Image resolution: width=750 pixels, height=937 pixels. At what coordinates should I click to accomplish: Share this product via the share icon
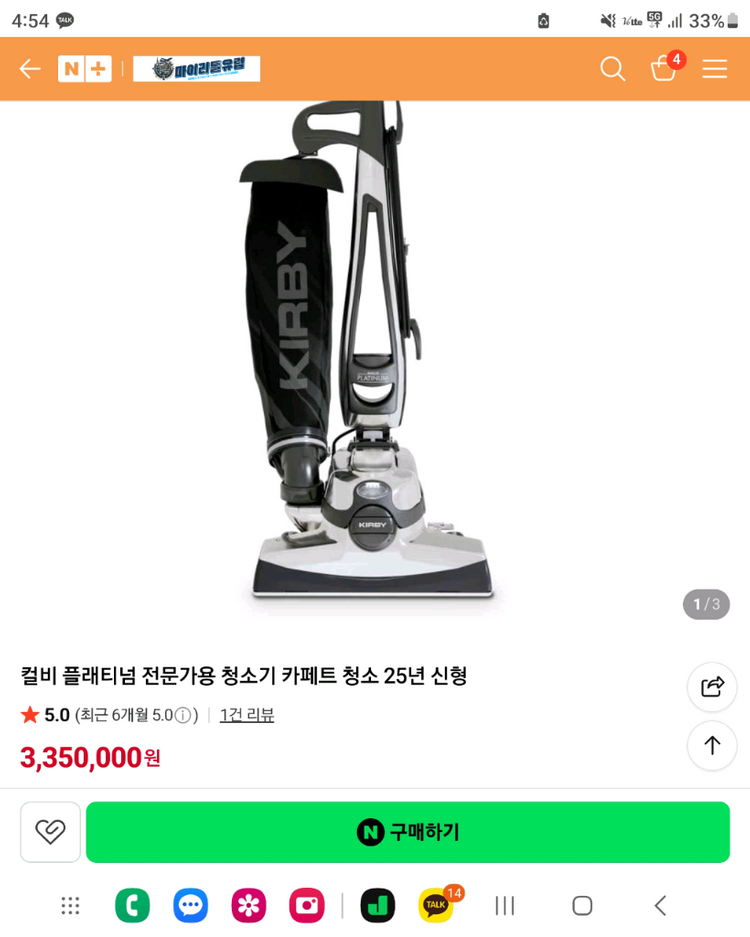coord(711,687)
